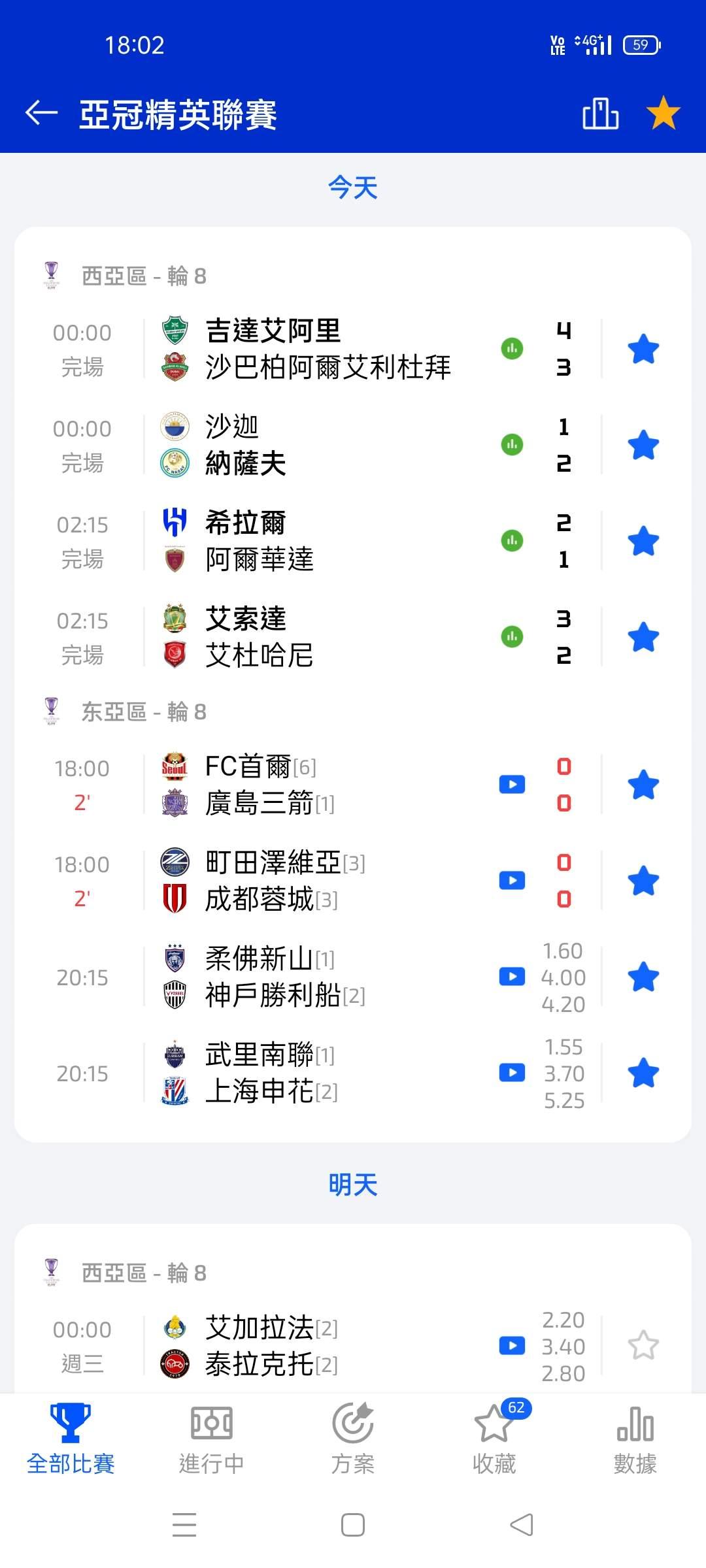Screen dimensions: 706x1568
Task: Go back from 亞冠精英聯賽 page
Action: click(x=42, y=113)
